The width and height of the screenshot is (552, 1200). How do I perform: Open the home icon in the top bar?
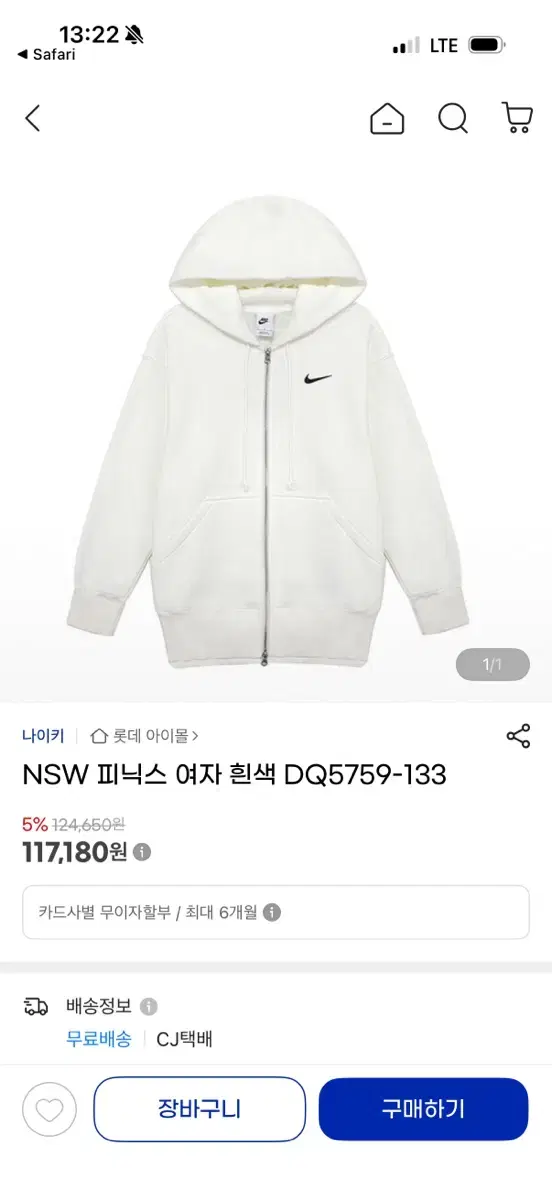387,119
